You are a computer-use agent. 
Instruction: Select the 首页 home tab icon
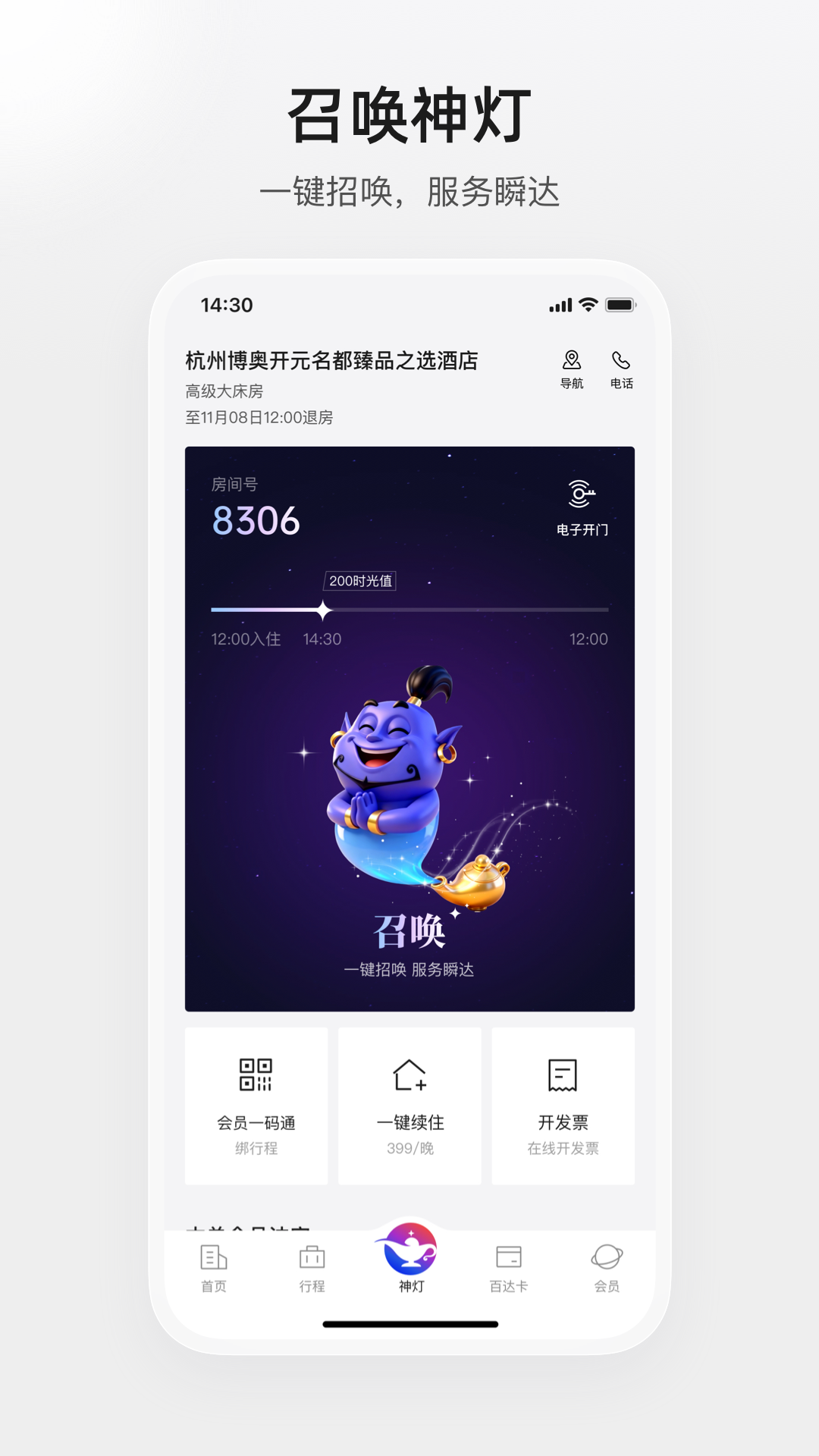[x=212, y=1257]
